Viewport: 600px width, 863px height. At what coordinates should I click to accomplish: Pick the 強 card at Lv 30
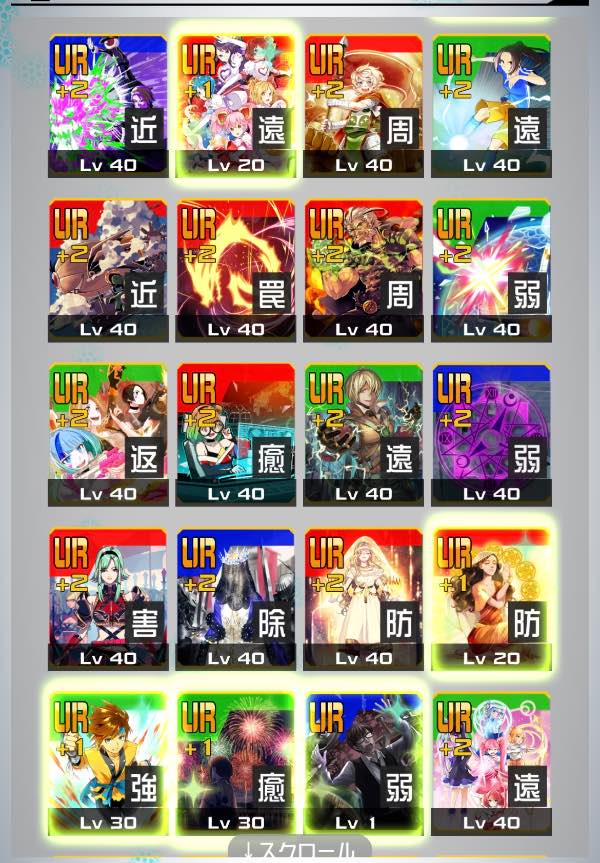[x=108, y=764]
